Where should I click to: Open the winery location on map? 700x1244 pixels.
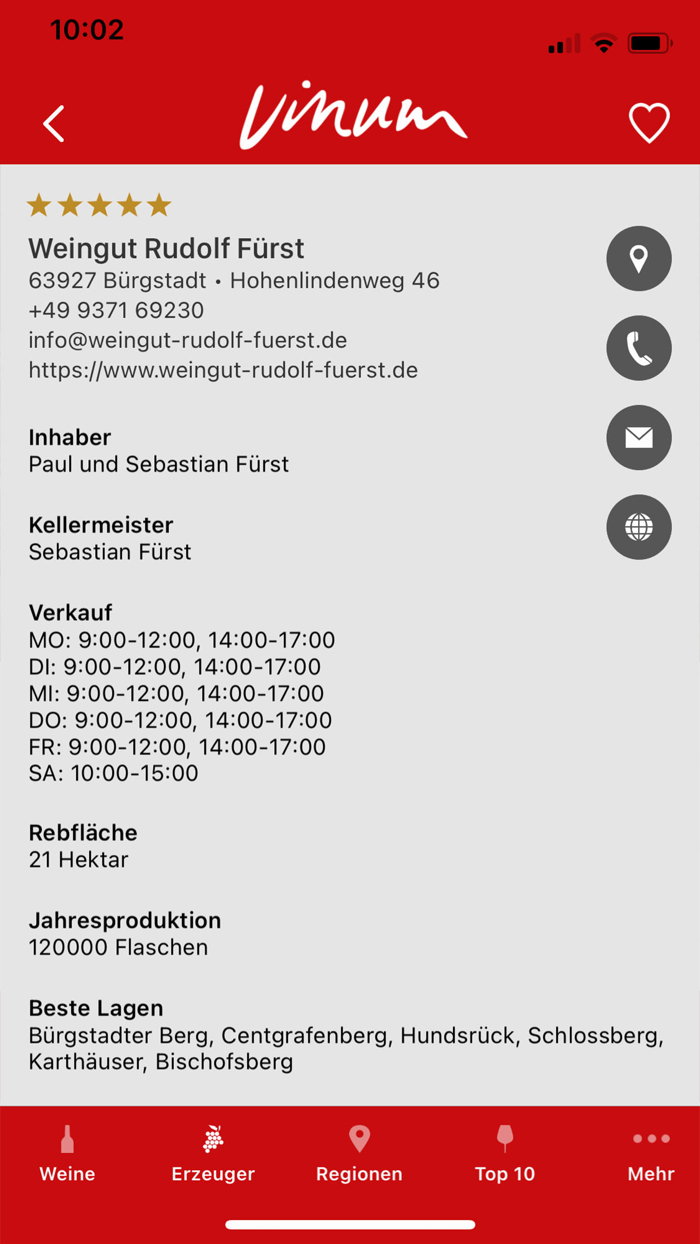coord(639,259)
